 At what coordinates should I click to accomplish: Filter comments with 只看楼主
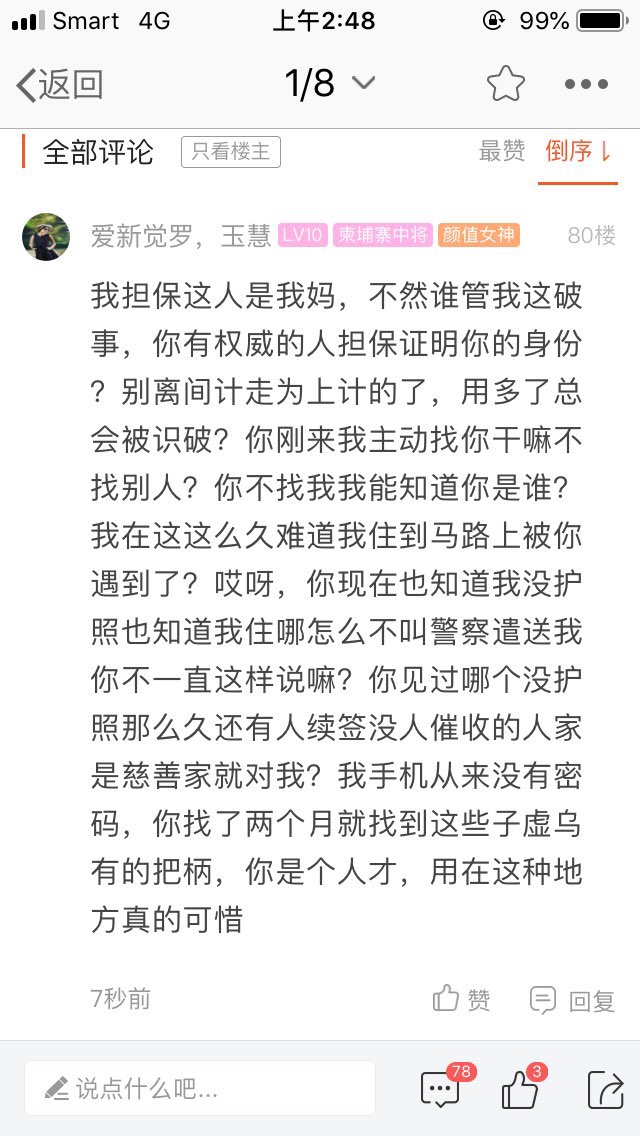[230, 152]
